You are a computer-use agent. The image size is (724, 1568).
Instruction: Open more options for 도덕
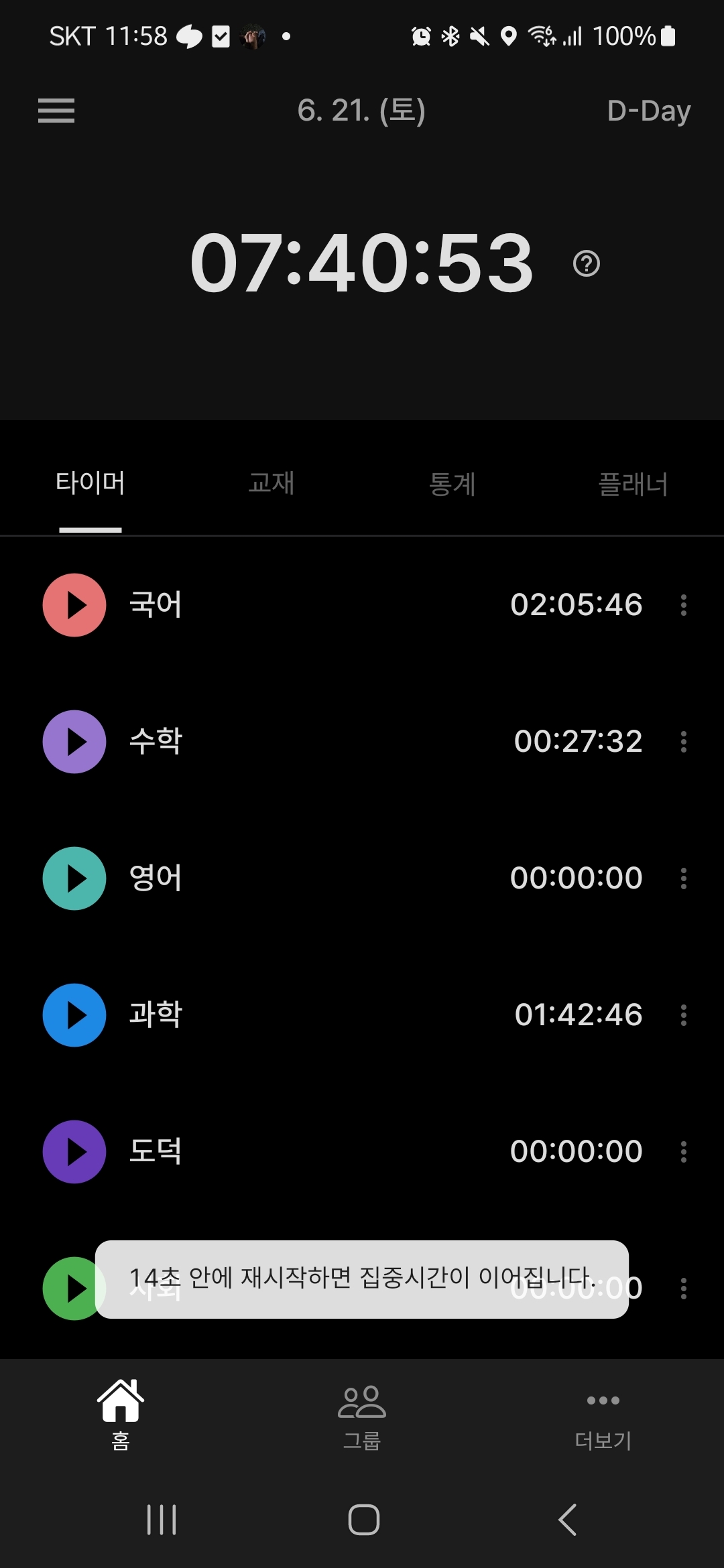(683, 1152)
